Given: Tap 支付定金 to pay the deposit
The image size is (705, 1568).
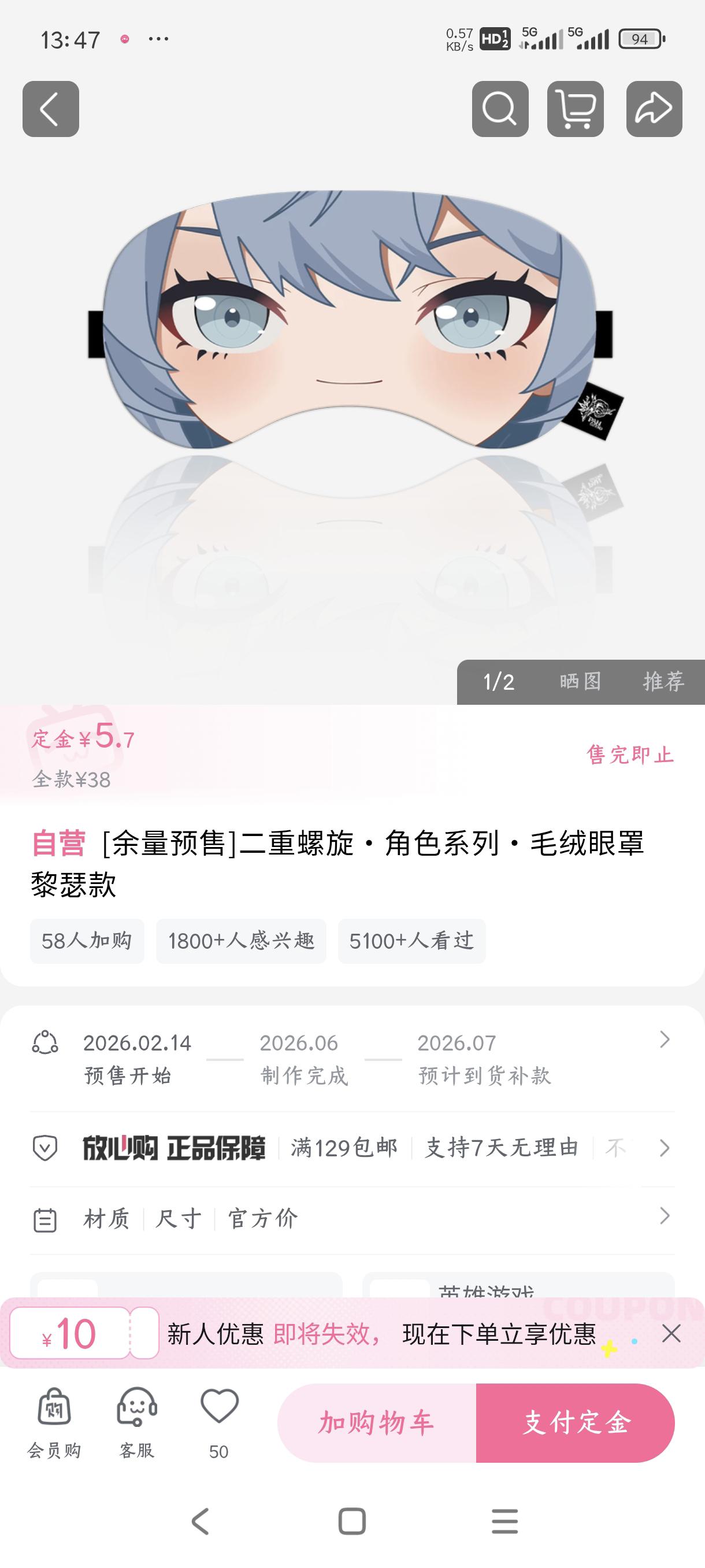Looking at the screenshot, I should [576, 1423].
